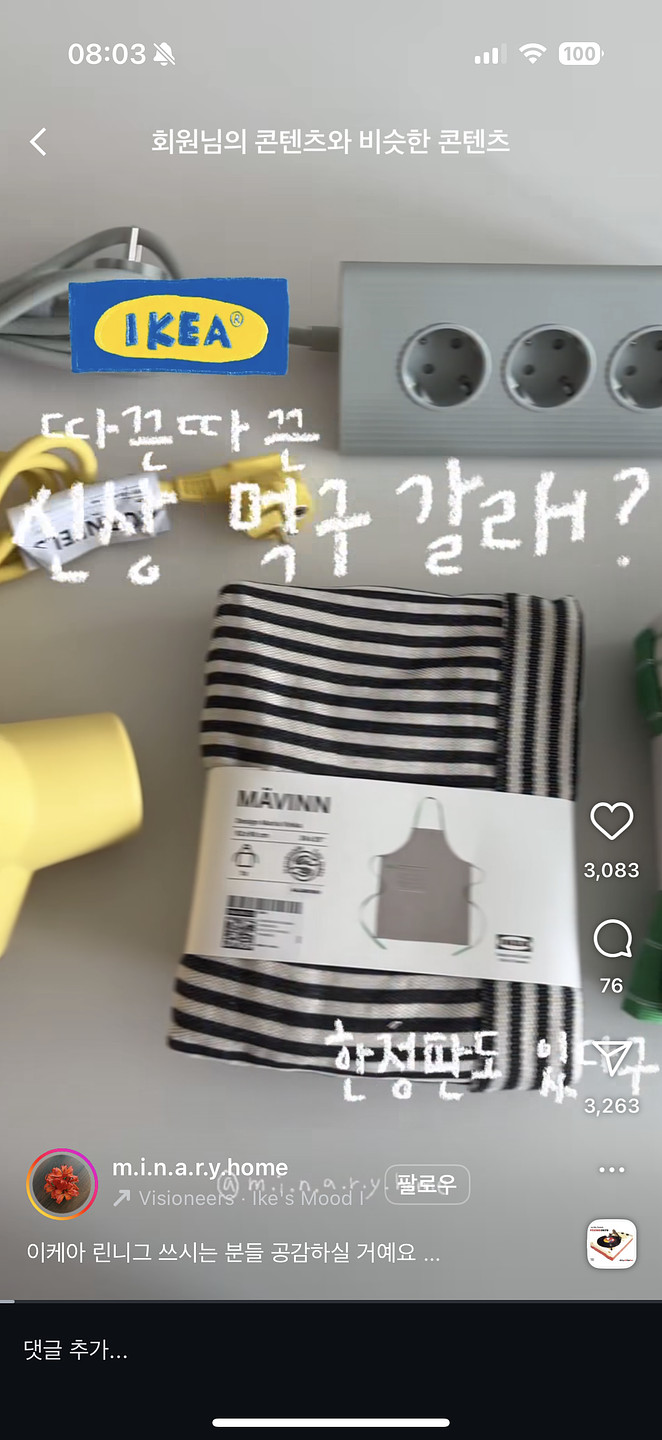Open the comments on this reel
The image size is (662, 1440).
(x=611, y=940)
